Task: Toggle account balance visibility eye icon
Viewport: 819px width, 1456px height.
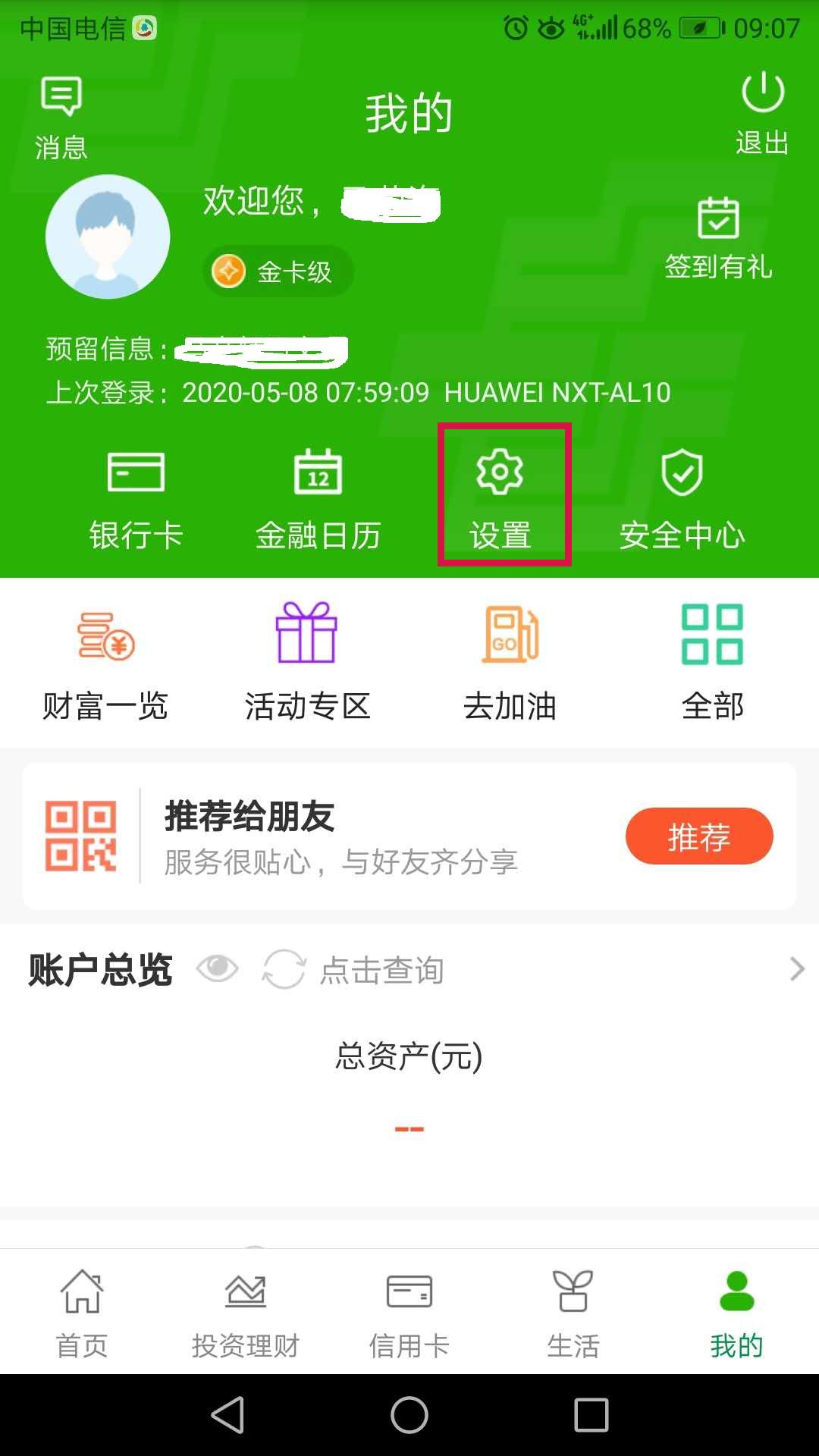Action: (218, 969)
